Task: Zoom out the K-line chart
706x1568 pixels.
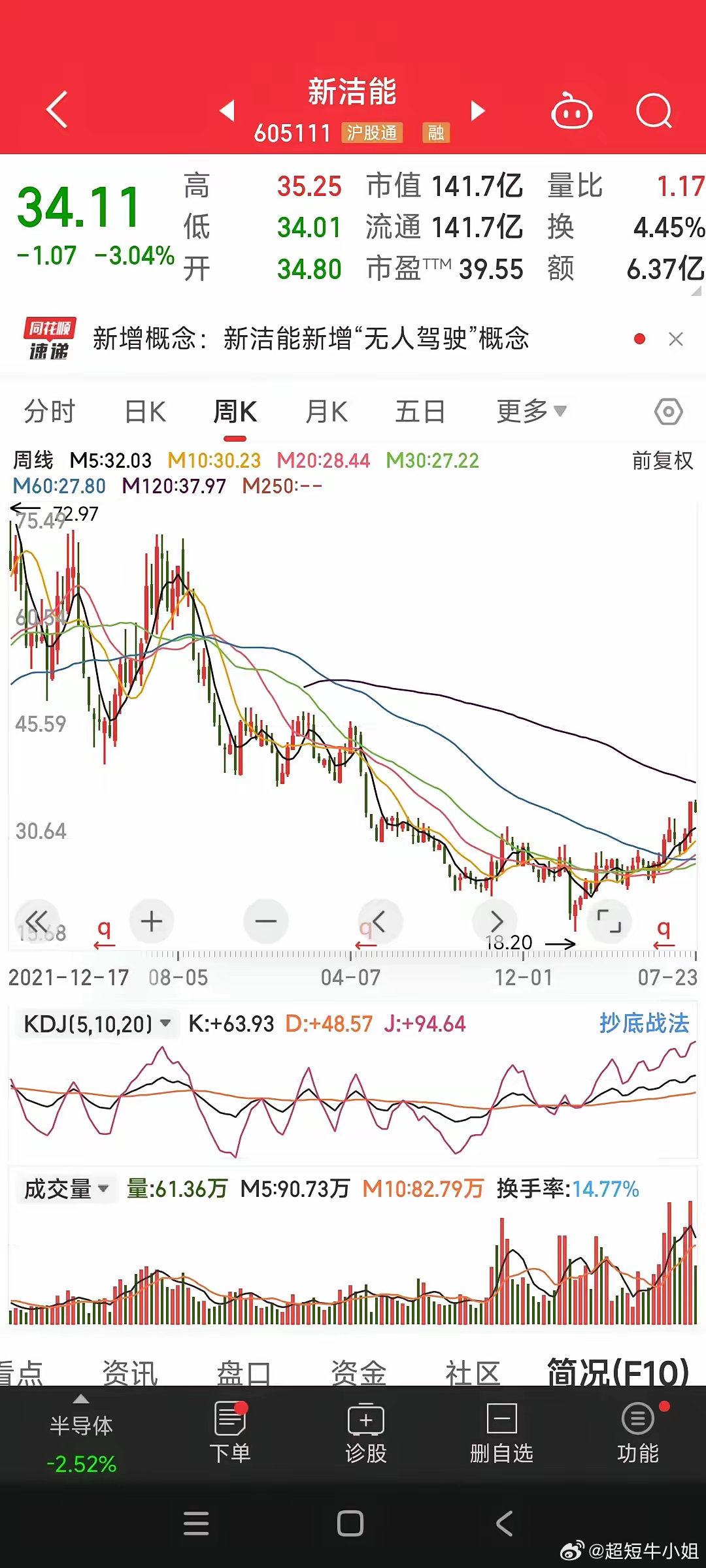Action: coord(265,921)
